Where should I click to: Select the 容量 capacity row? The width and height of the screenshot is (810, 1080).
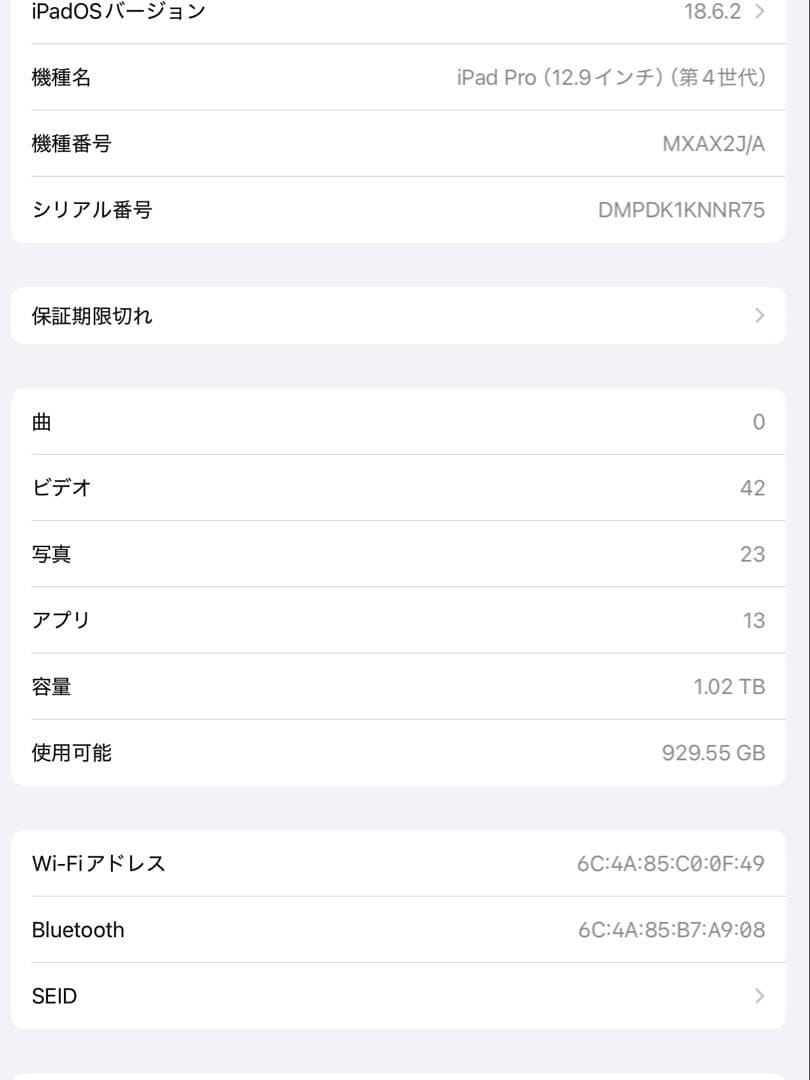tap(400, 686)
